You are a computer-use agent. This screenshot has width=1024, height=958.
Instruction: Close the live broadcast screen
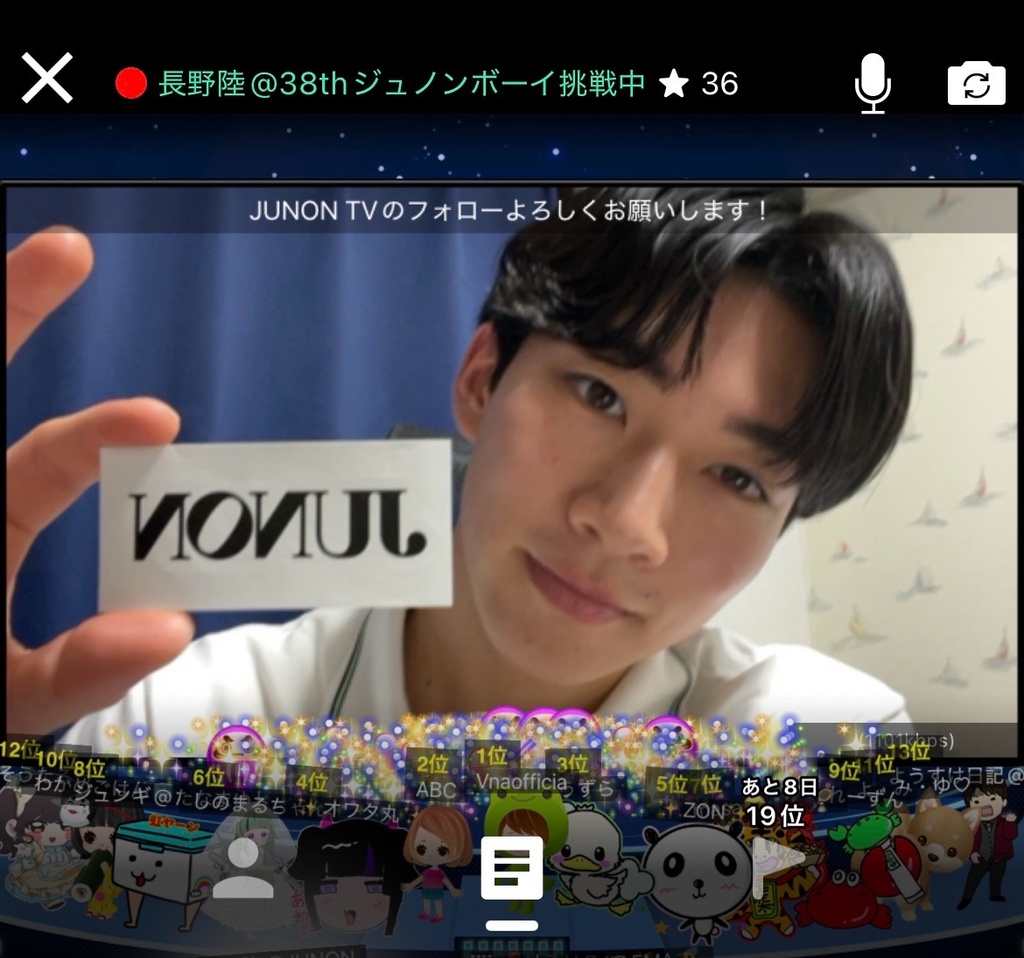coord(47,79)
